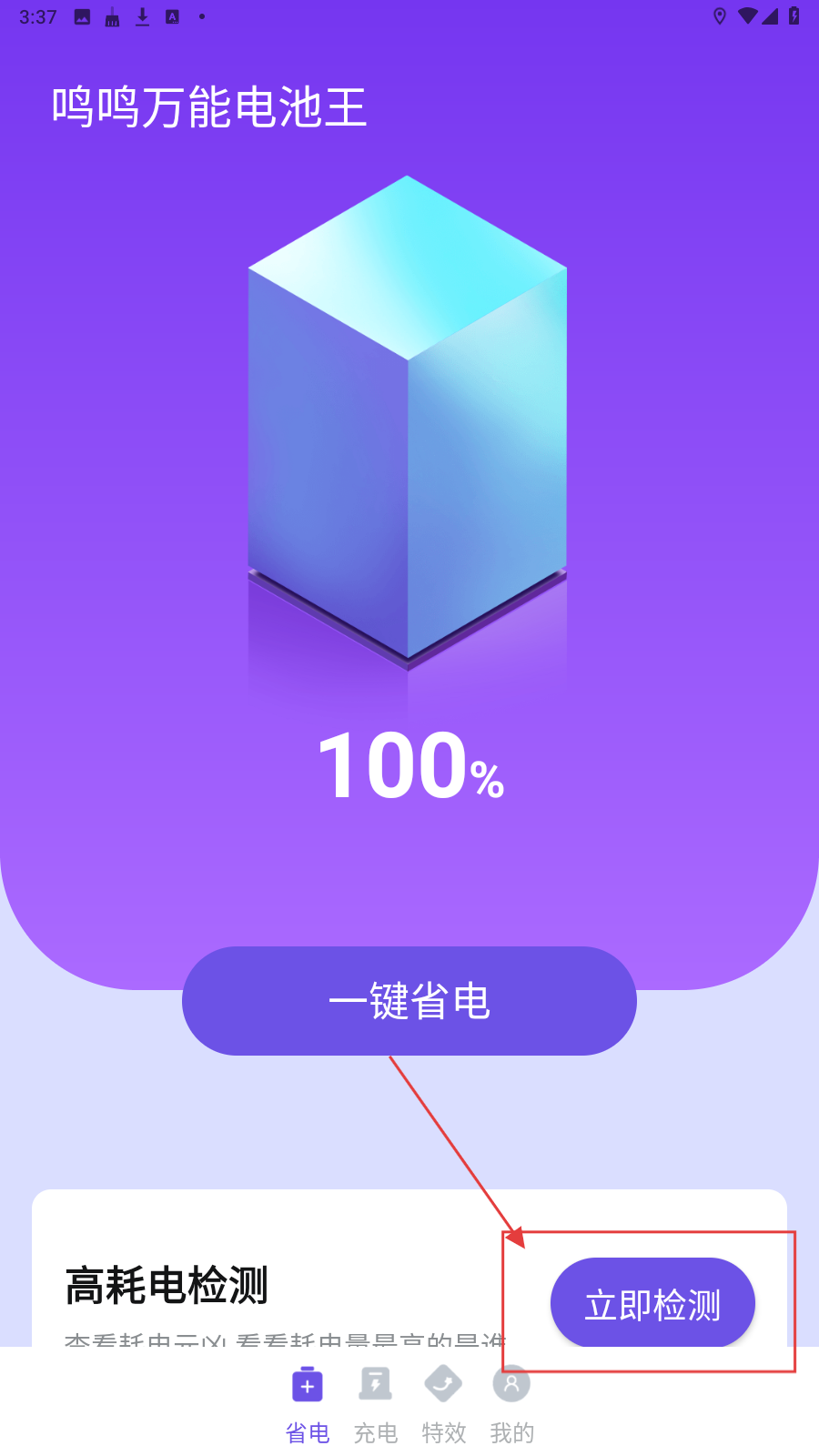Tap the 一键省电 button
This screenshot has width=819, height=1456.
click(x=409, y=1001)
